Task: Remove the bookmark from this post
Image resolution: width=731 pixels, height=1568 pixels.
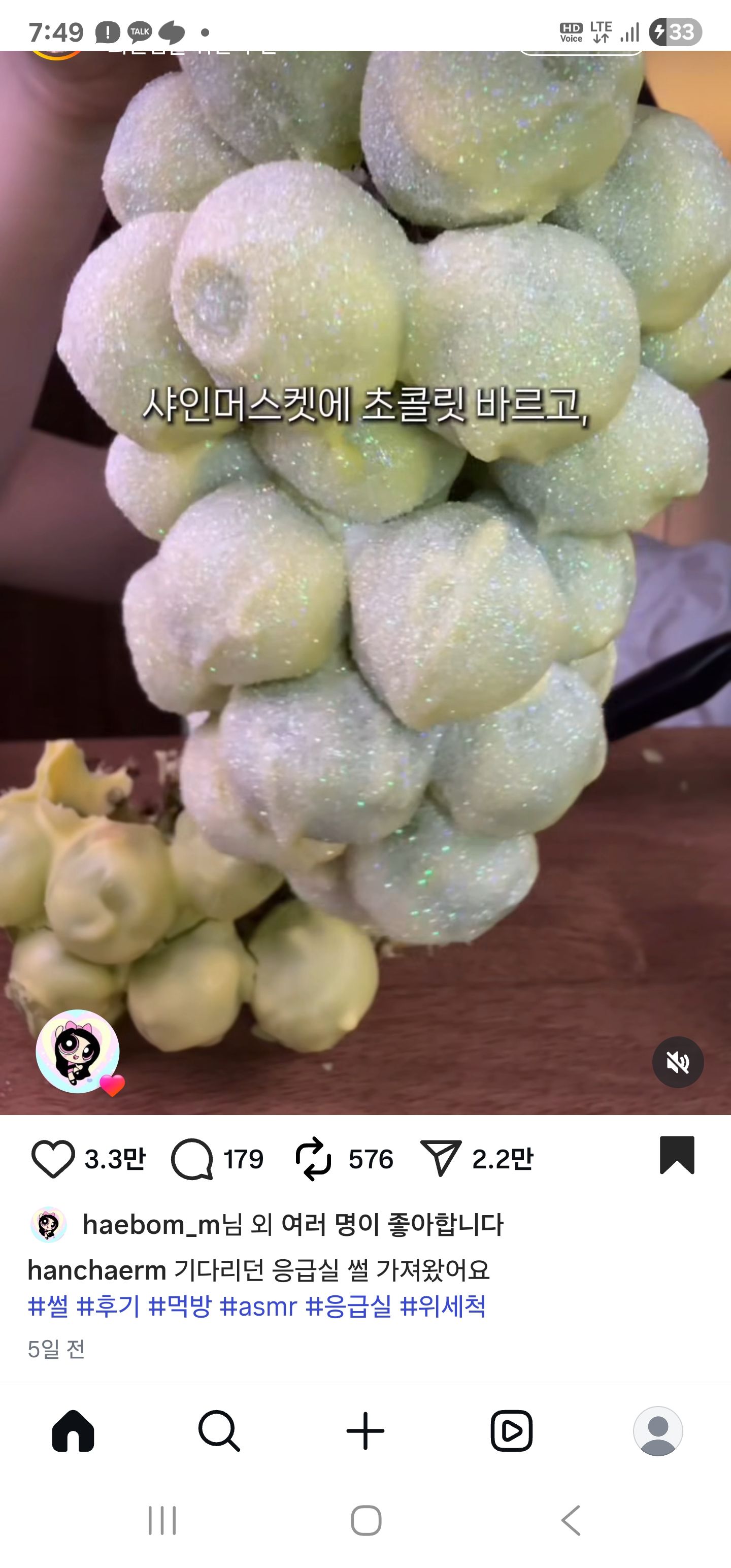Action: tap(677, 1155)
